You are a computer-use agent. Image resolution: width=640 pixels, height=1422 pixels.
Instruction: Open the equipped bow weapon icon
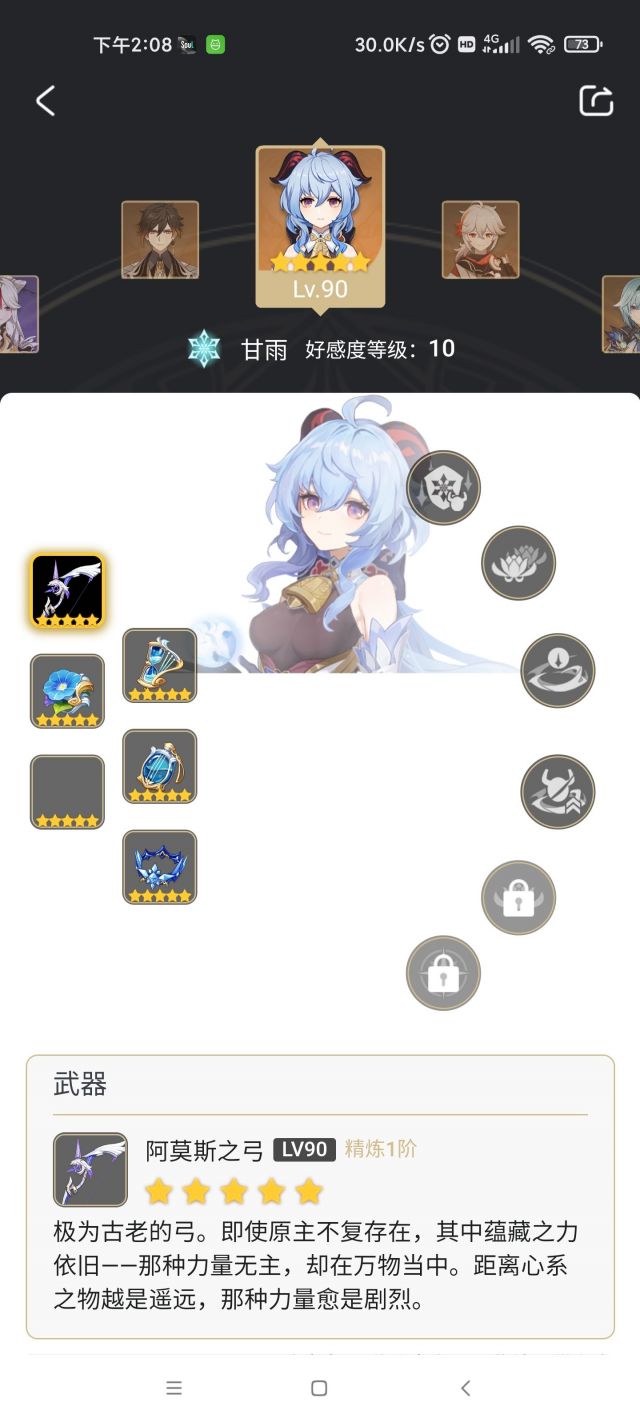click(x=67, y=591)
